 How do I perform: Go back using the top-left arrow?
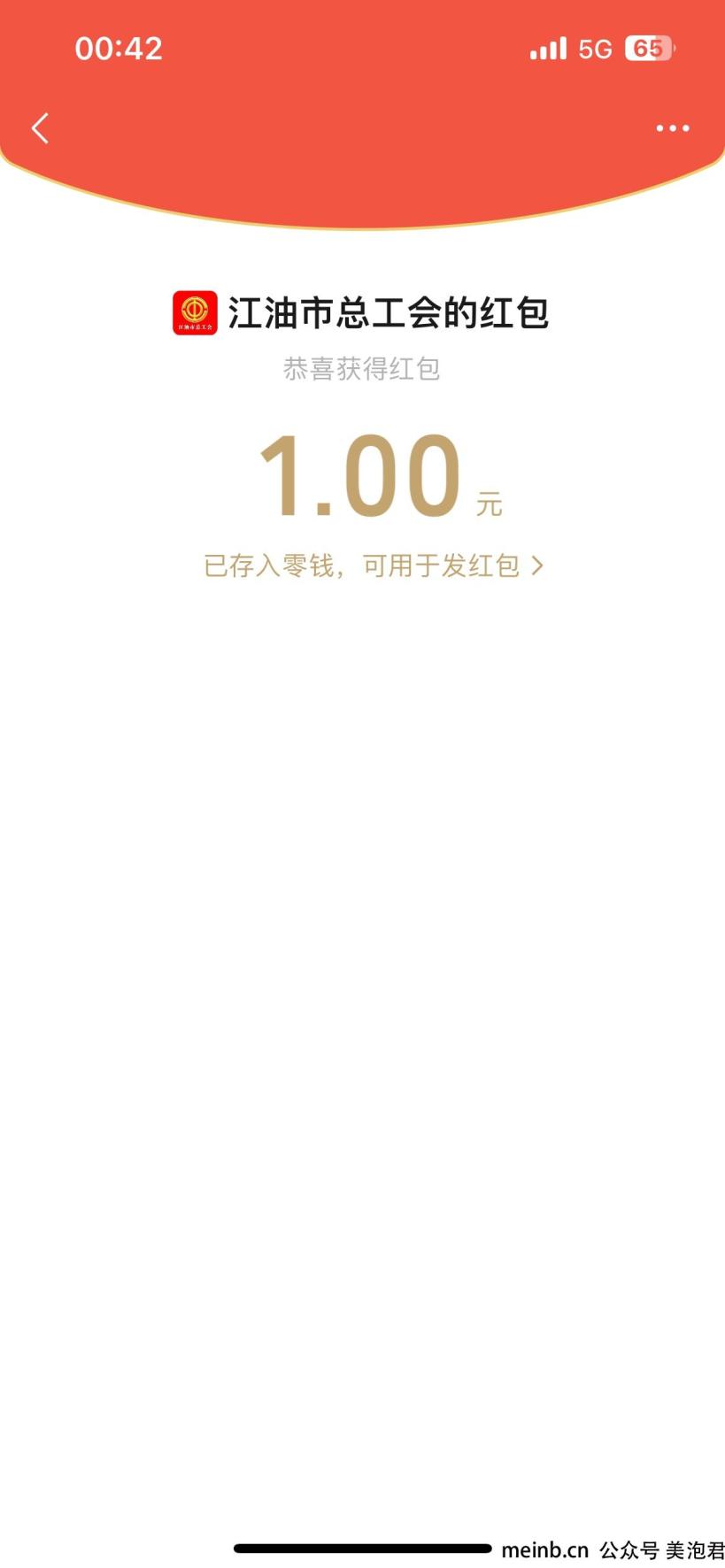[x=40, y=128]
